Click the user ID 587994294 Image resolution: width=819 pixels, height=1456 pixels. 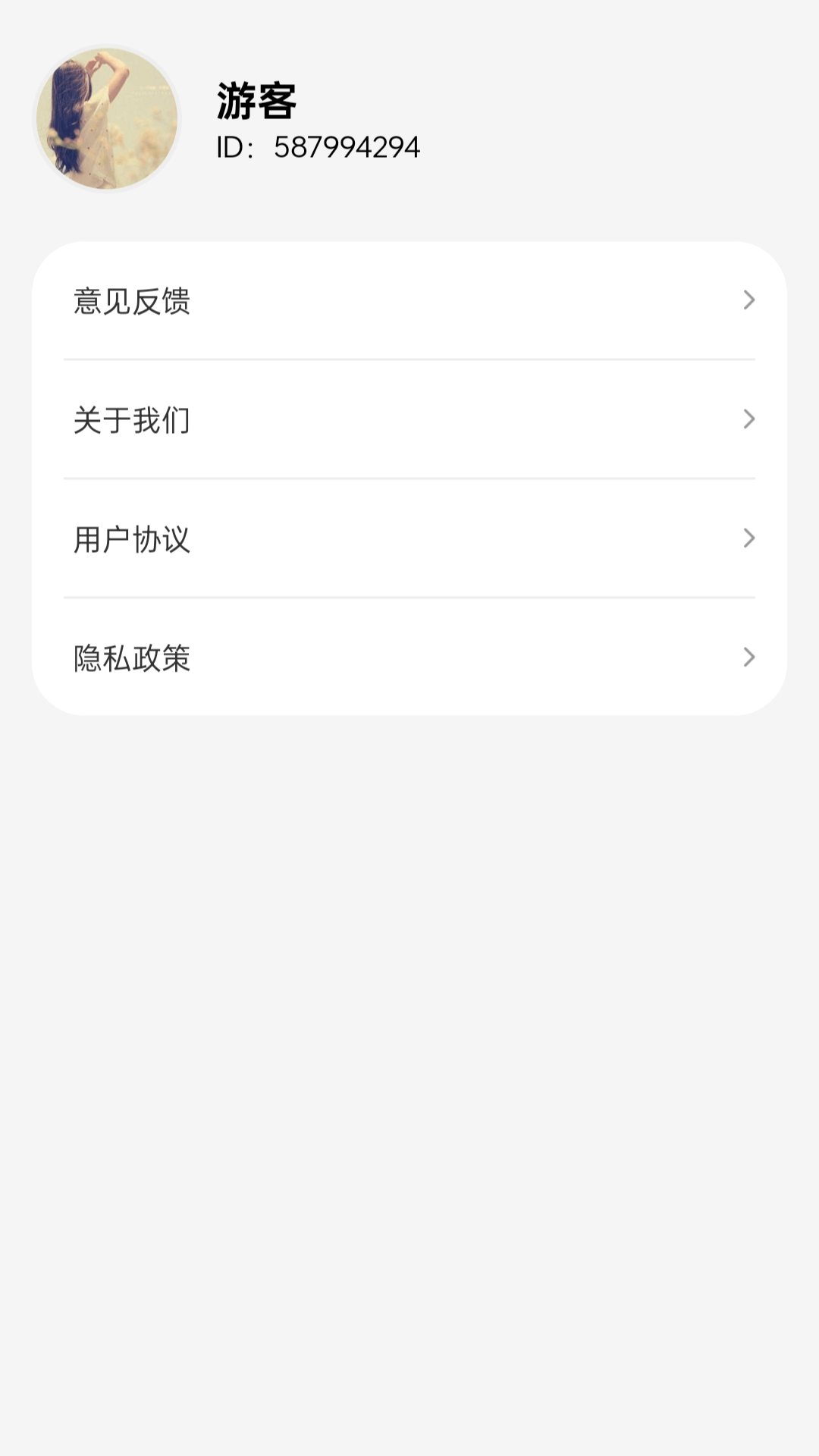(347, 148)
